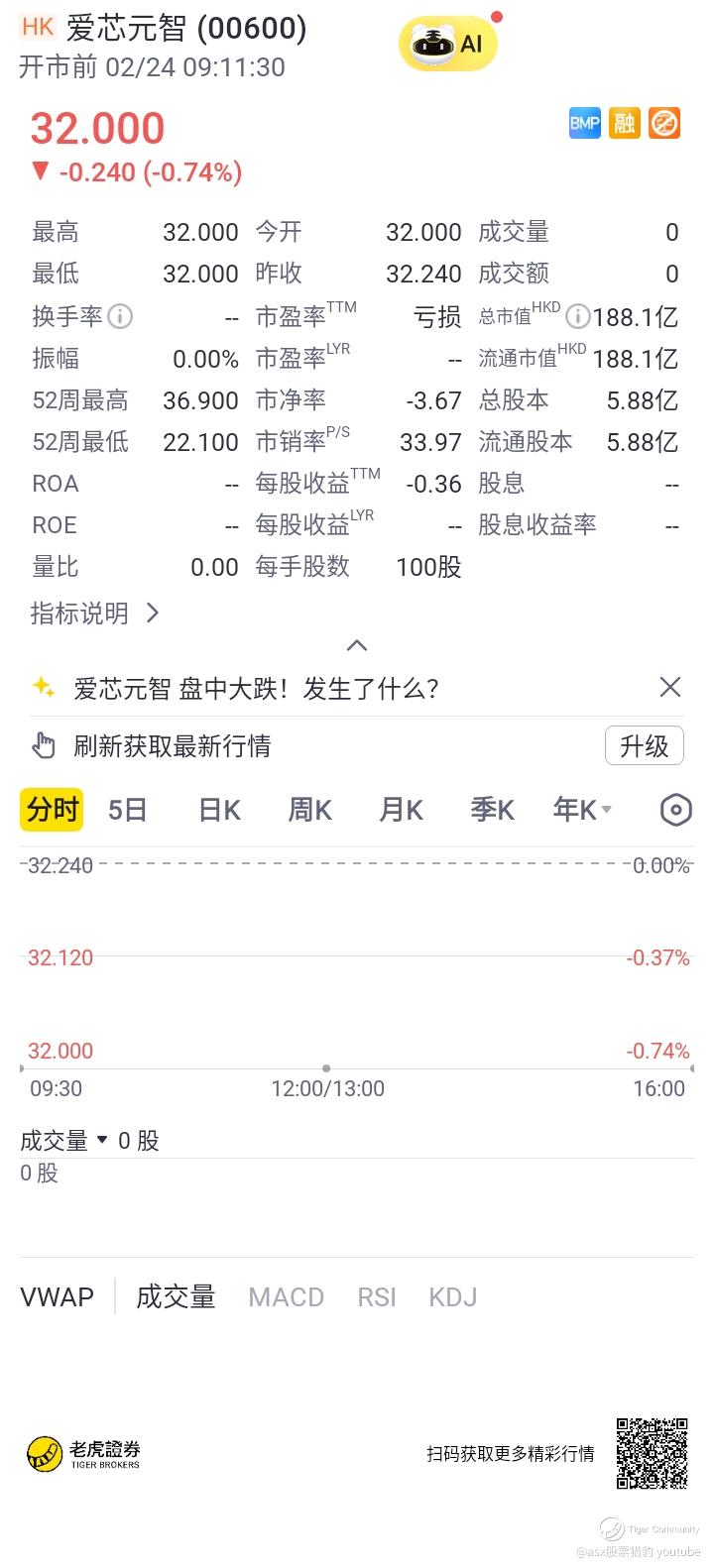Image resolution: width=714 pixels, height=1568 pixels.
Task: Open the AI assistant robot icon
Action: (x=447, y=45)
